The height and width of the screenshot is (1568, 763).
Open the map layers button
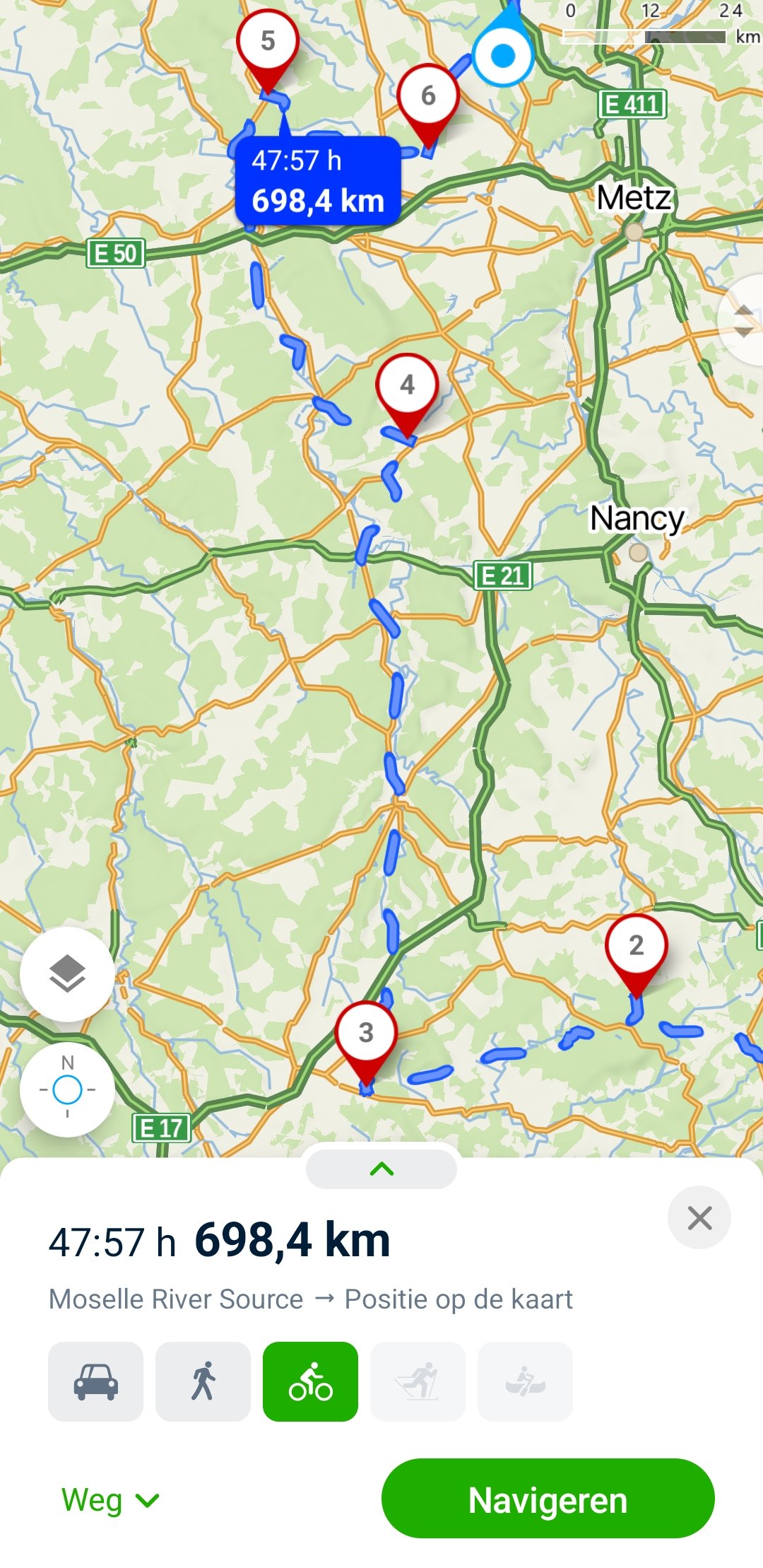click(x=67, y=974)
